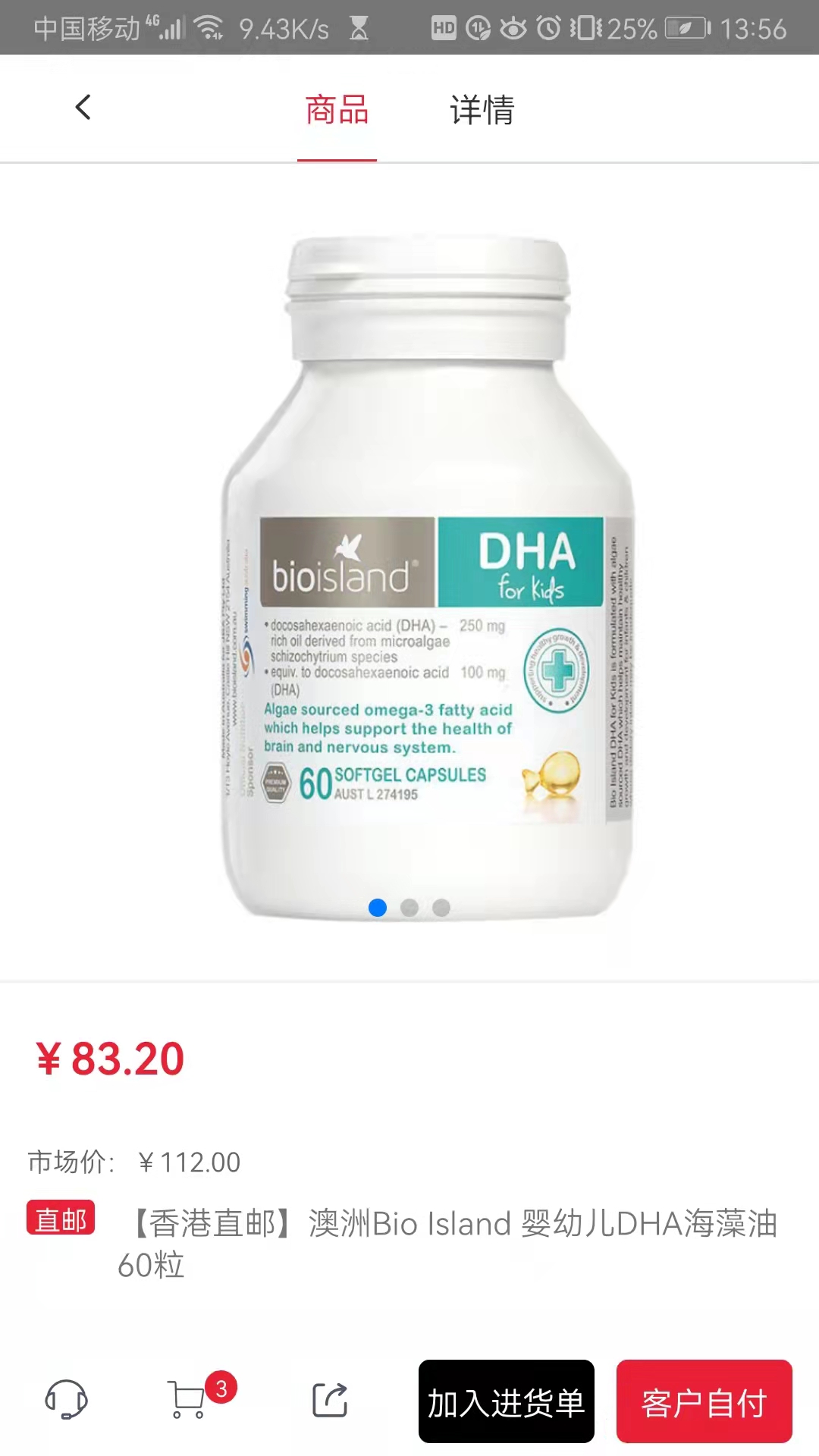Image resolution: width=819 pixels, height=1456 pixels.
Task: Go back using the top-left arrow
Action: tap(83, 108)
